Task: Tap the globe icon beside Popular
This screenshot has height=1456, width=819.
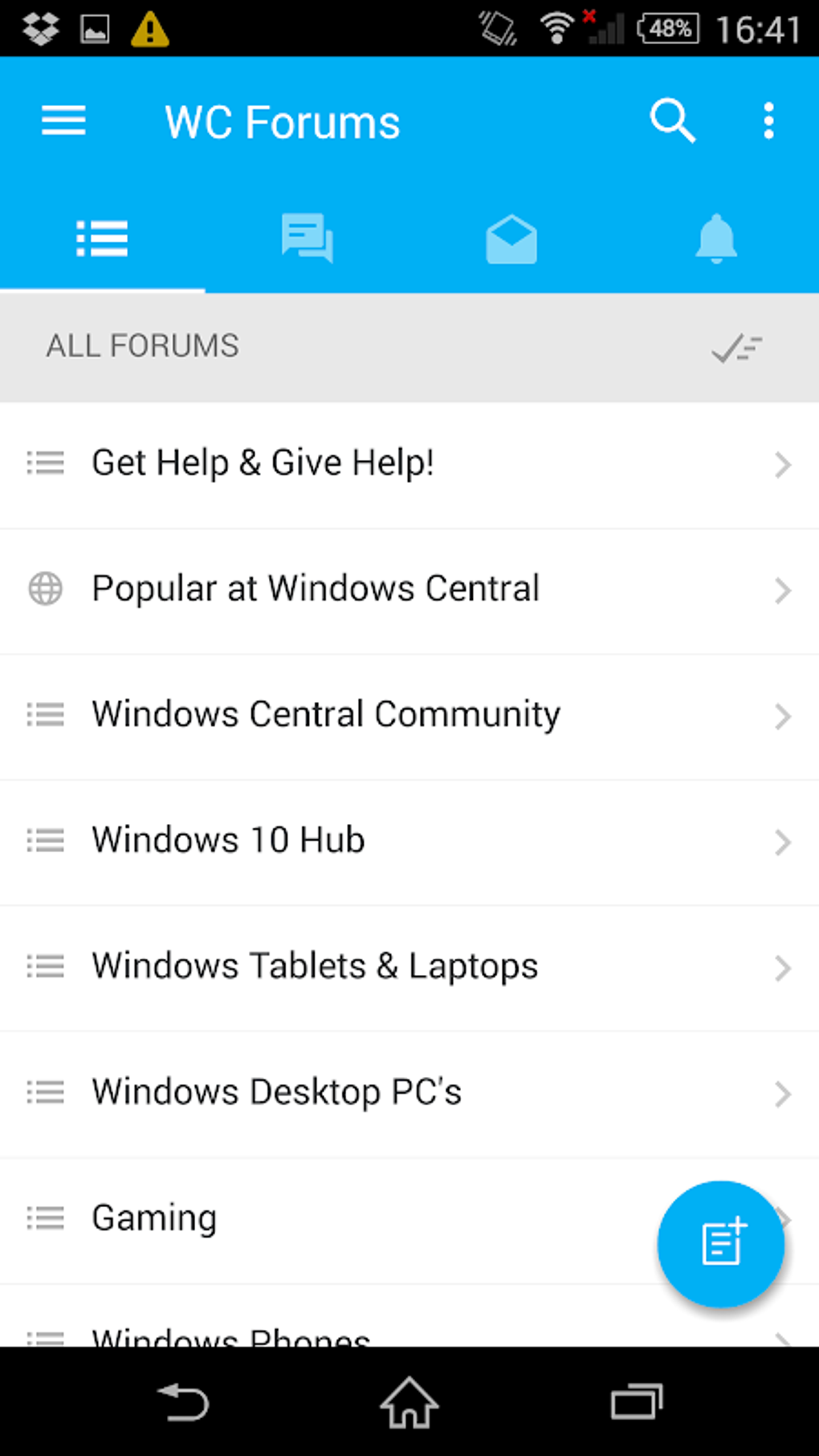Action: (x=45, y=589)
